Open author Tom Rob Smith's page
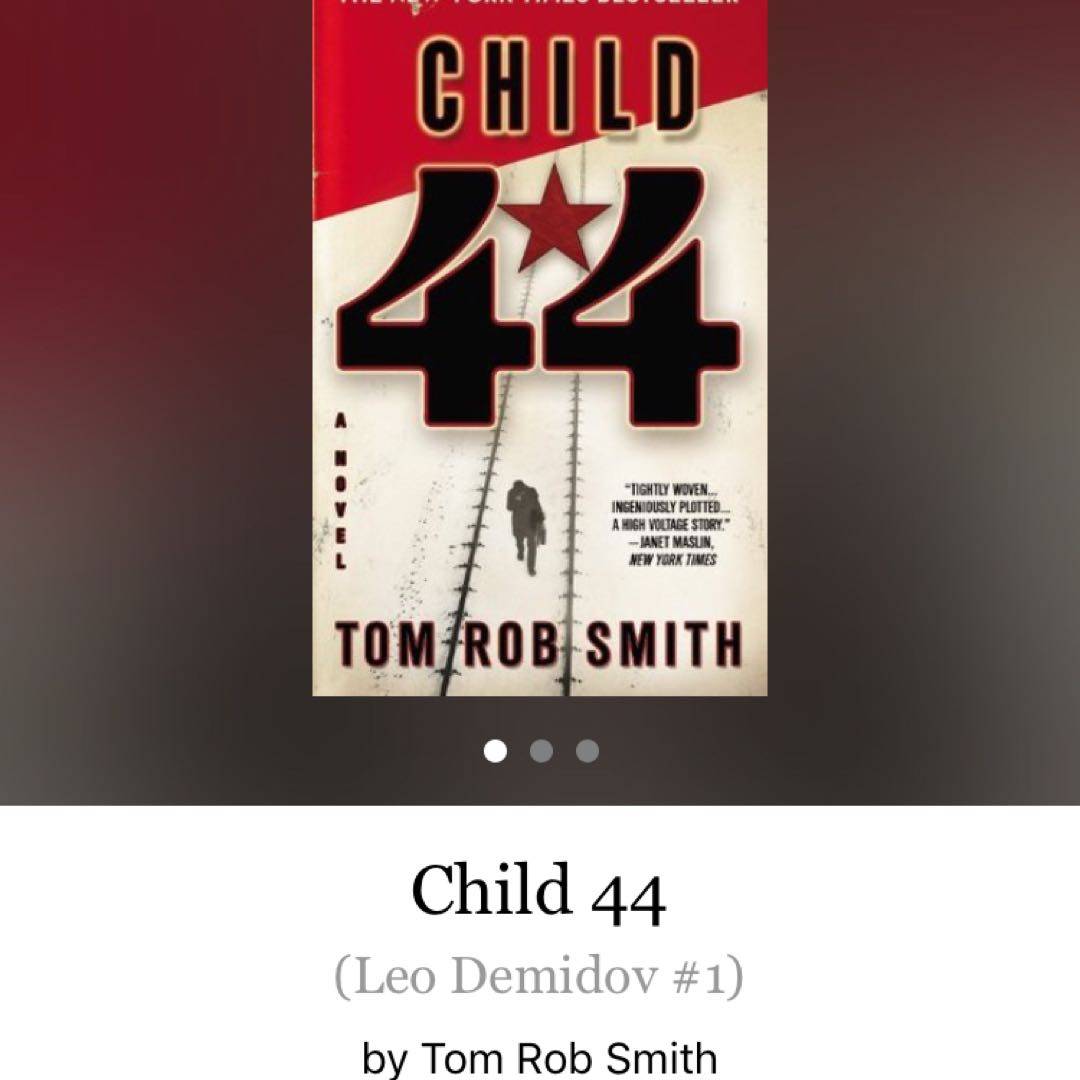The width and height of the screenshot is (1080, 1080). click(568, 1058)
